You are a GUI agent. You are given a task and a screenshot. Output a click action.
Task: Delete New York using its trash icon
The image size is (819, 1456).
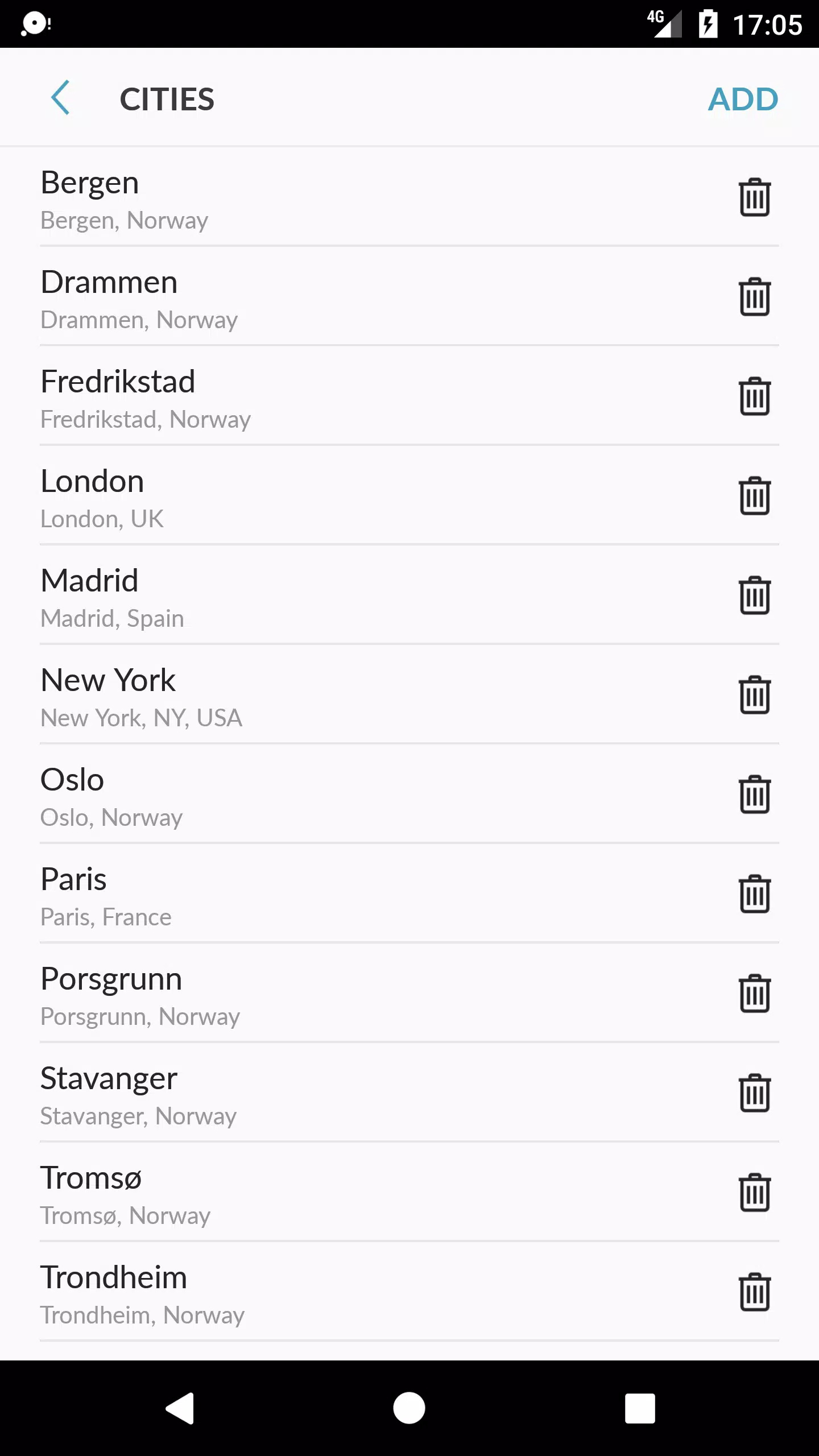pyautogui.click(x=755, y=695)
